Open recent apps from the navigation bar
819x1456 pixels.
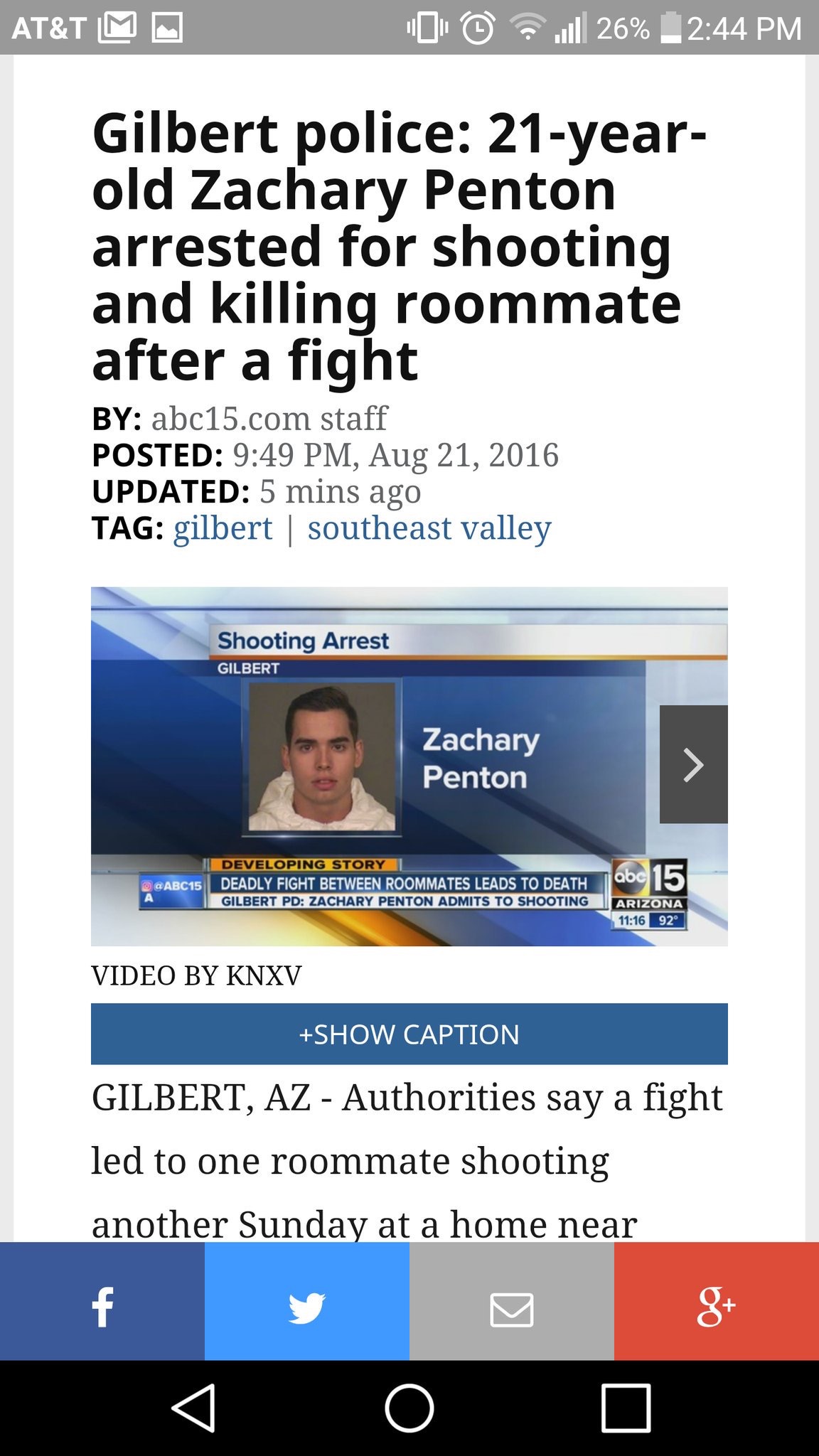tap(626, 1408)
